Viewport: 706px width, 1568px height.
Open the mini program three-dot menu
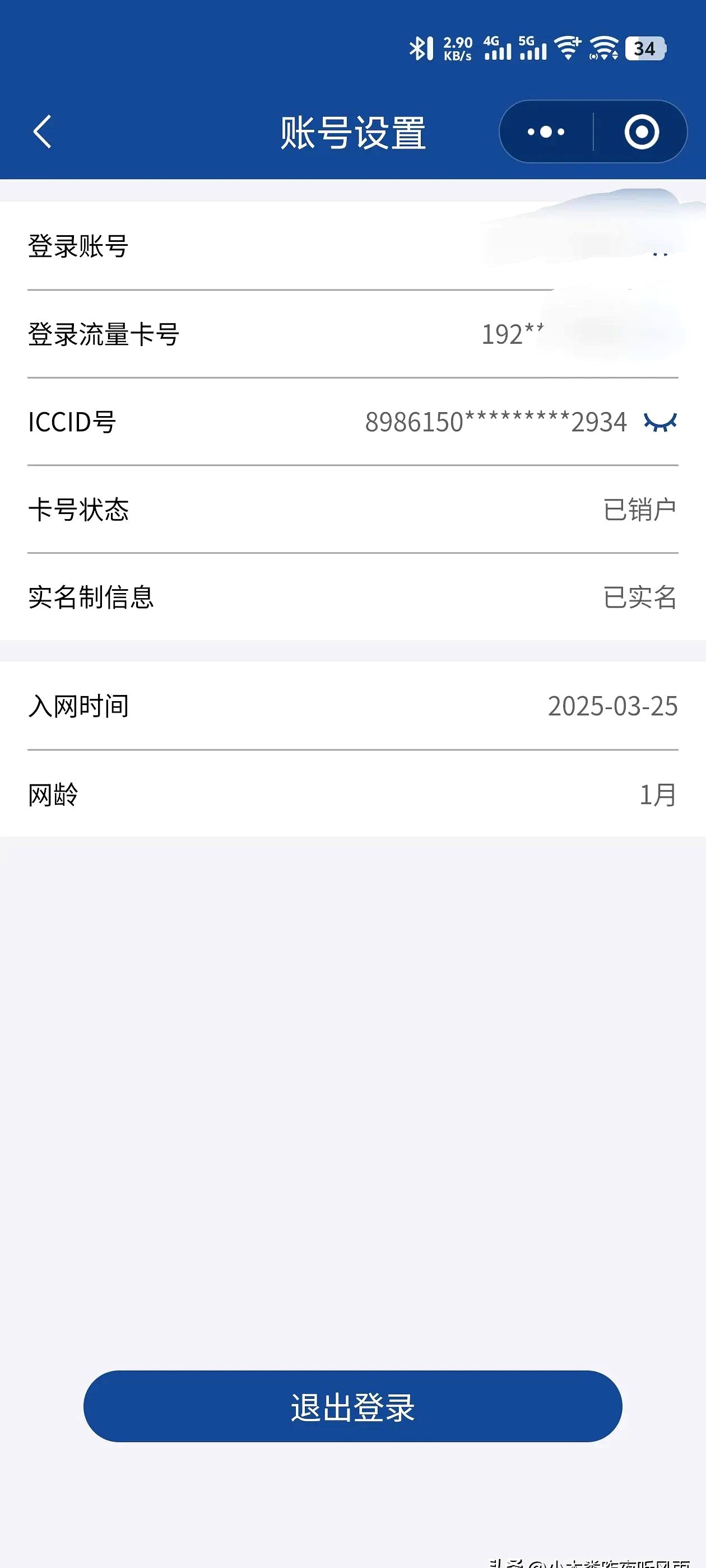[546, 132]
